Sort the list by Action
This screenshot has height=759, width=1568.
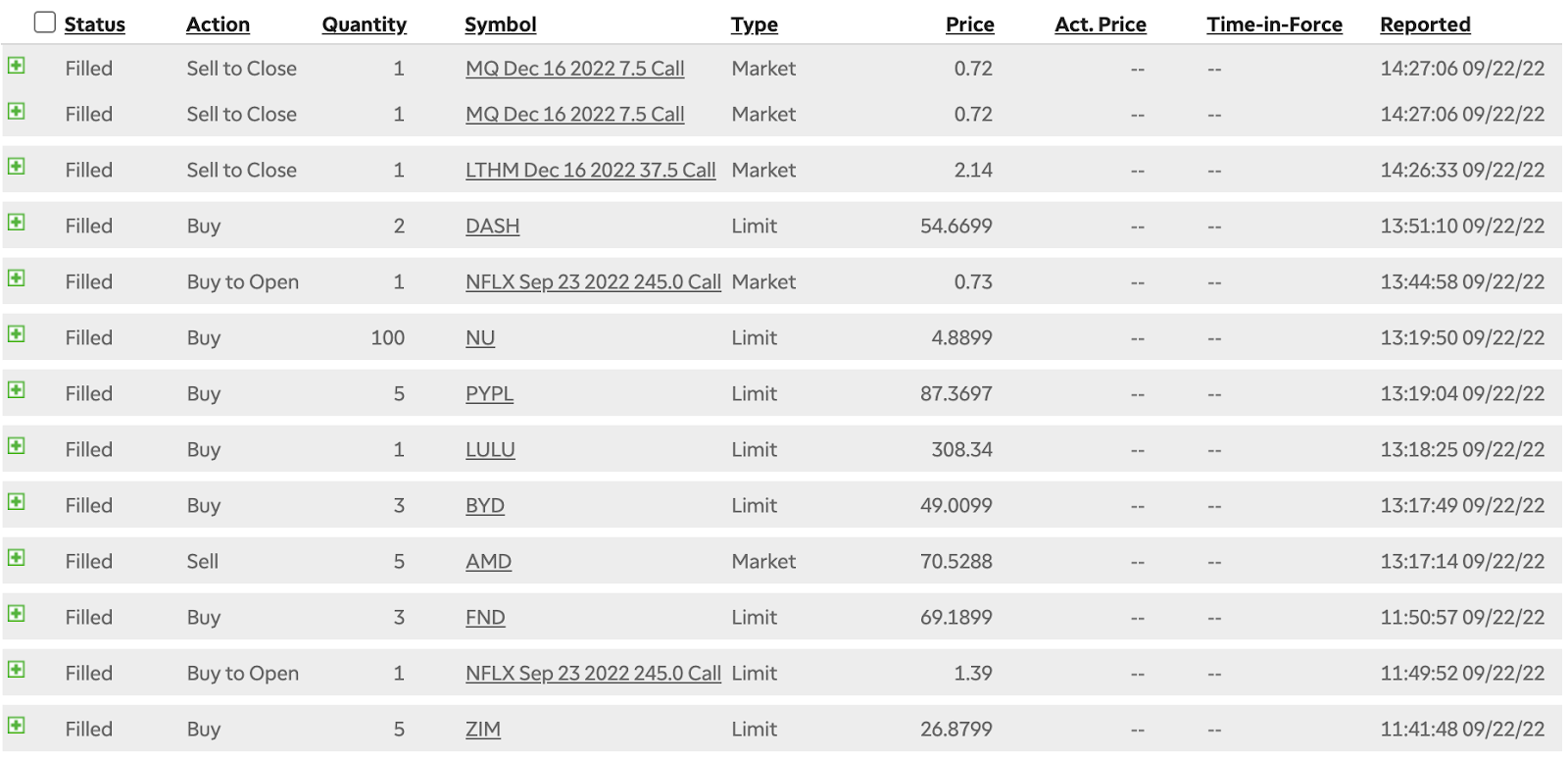coord(218,25)
